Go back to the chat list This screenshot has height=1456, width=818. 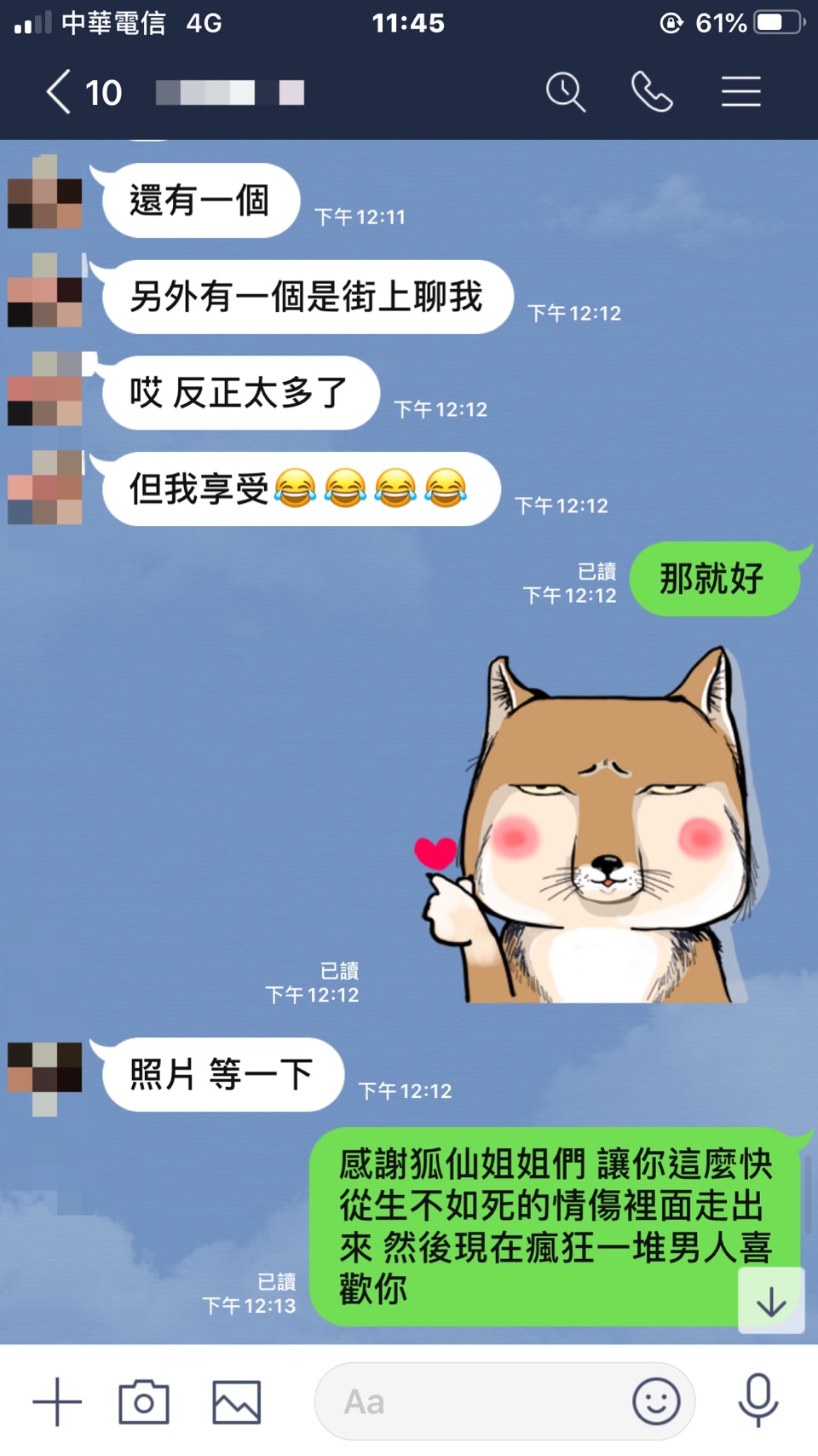pyautogui.click(x=58, y=92)
